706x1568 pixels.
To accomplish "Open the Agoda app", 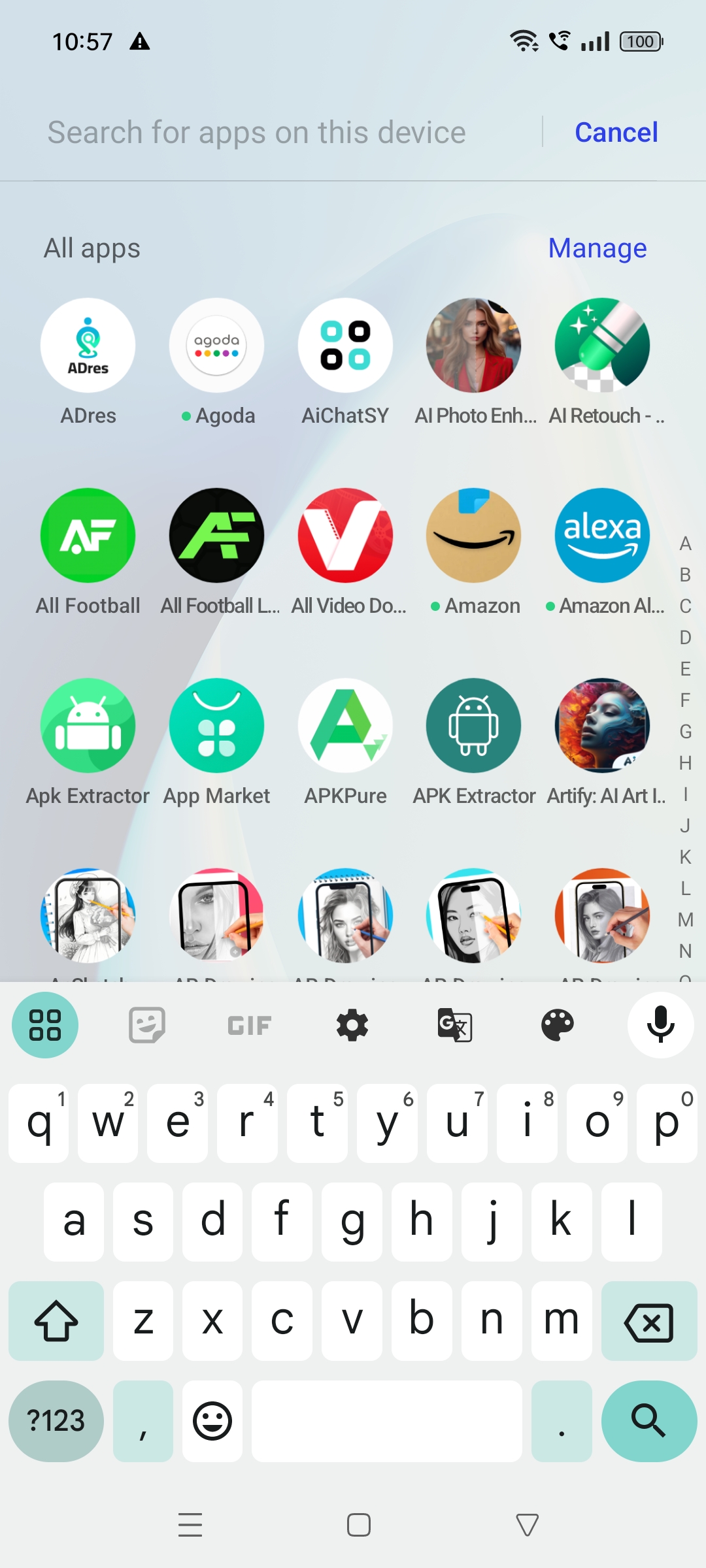I will (x=216, y=346).
